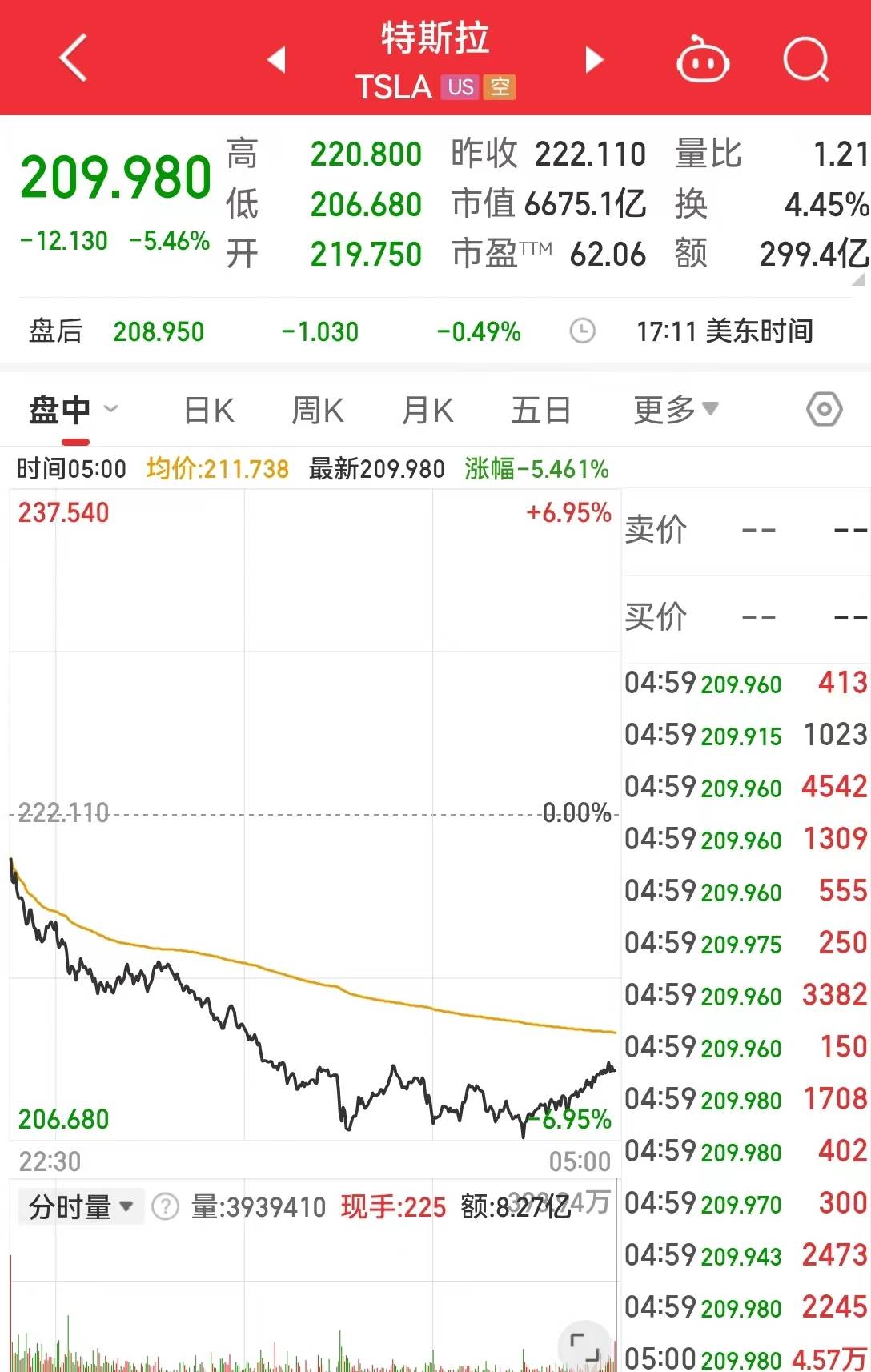Image resolution: width=871 pixels, height=1372 pixels.
Task: Switch to the 日K chart tab
Action: tap(209, 411)
